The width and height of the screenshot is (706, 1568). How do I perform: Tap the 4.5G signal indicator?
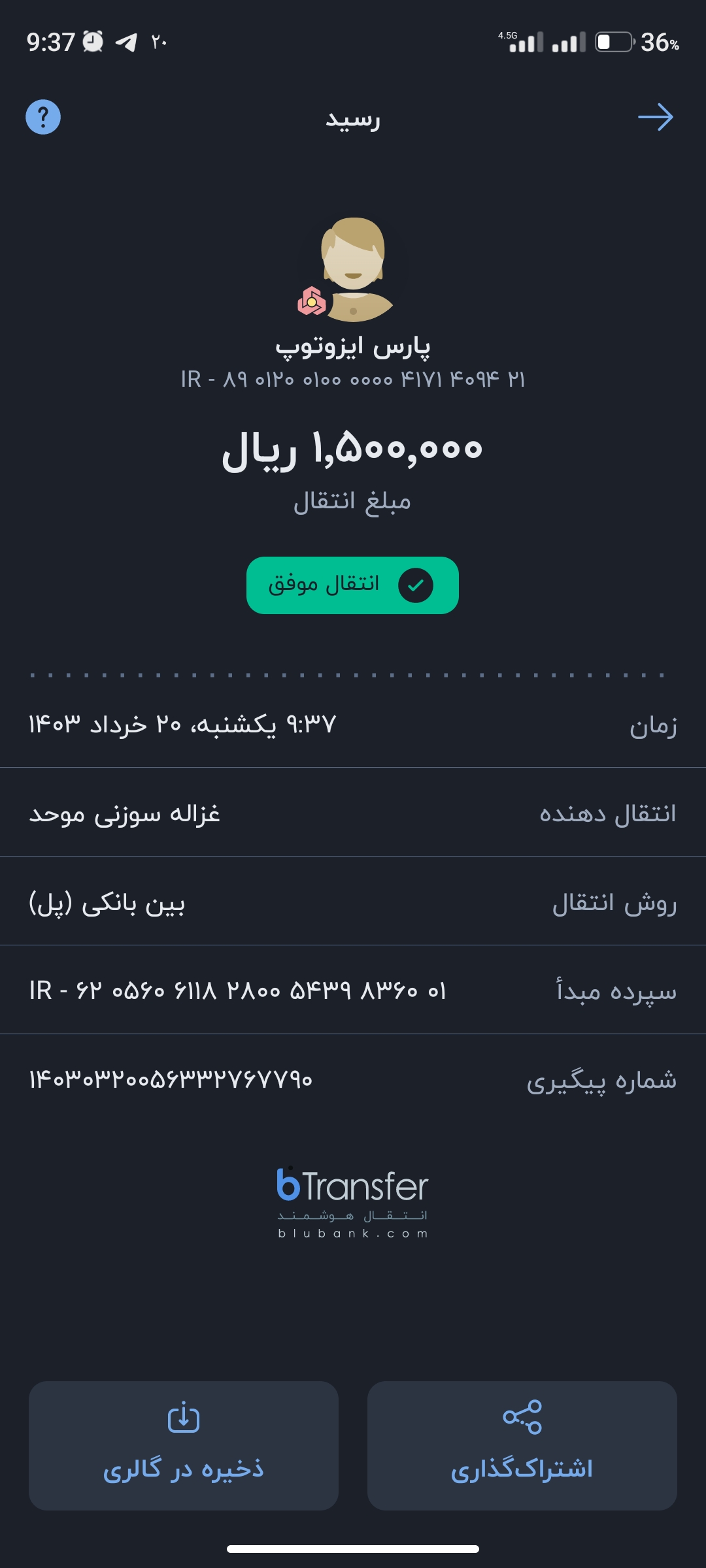click(527, 41)
